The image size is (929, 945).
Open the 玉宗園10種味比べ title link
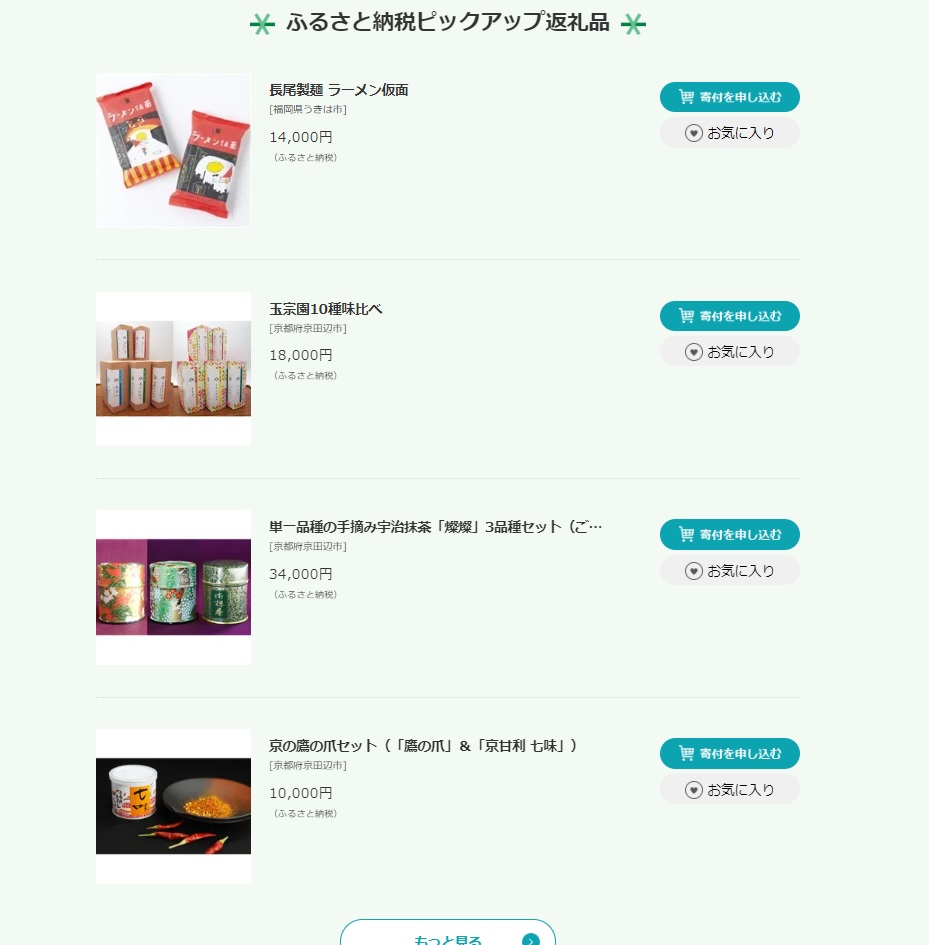(x=325, y=309)
